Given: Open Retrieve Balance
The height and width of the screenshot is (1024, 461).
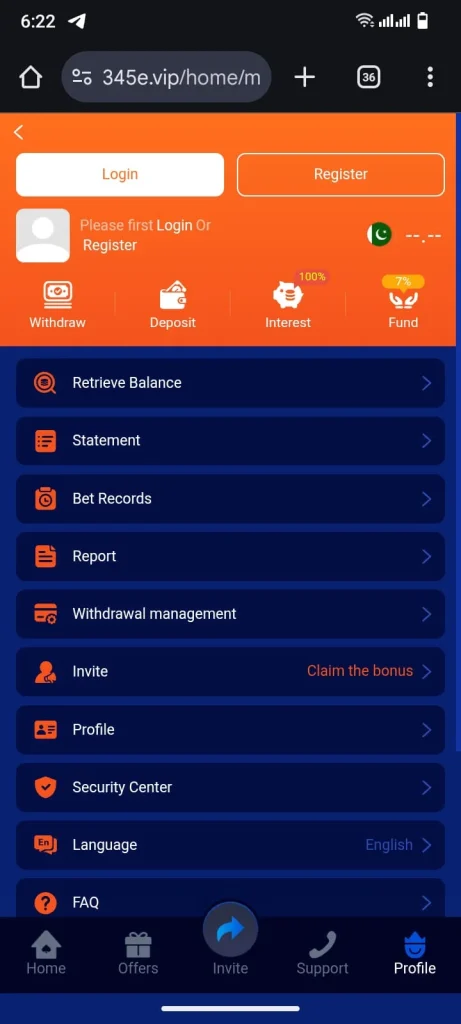Looking at the screenshot, I should point(230,383).
